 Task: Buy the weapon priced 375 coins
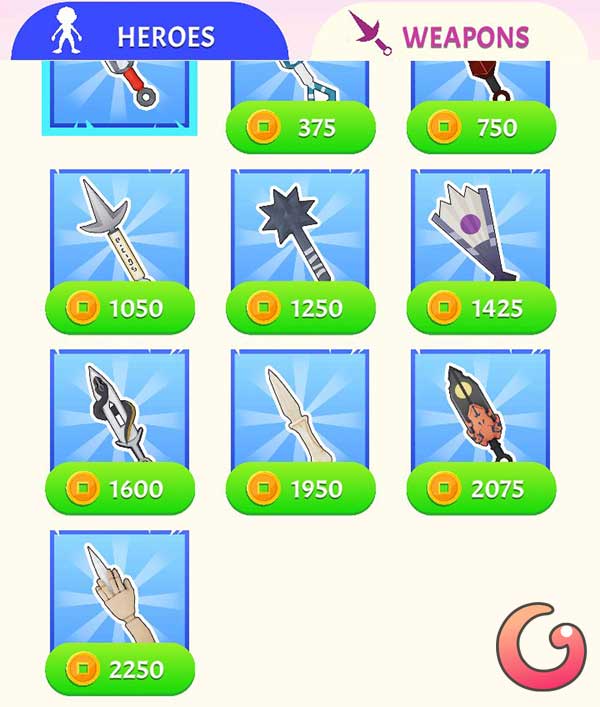pos(300,128)
